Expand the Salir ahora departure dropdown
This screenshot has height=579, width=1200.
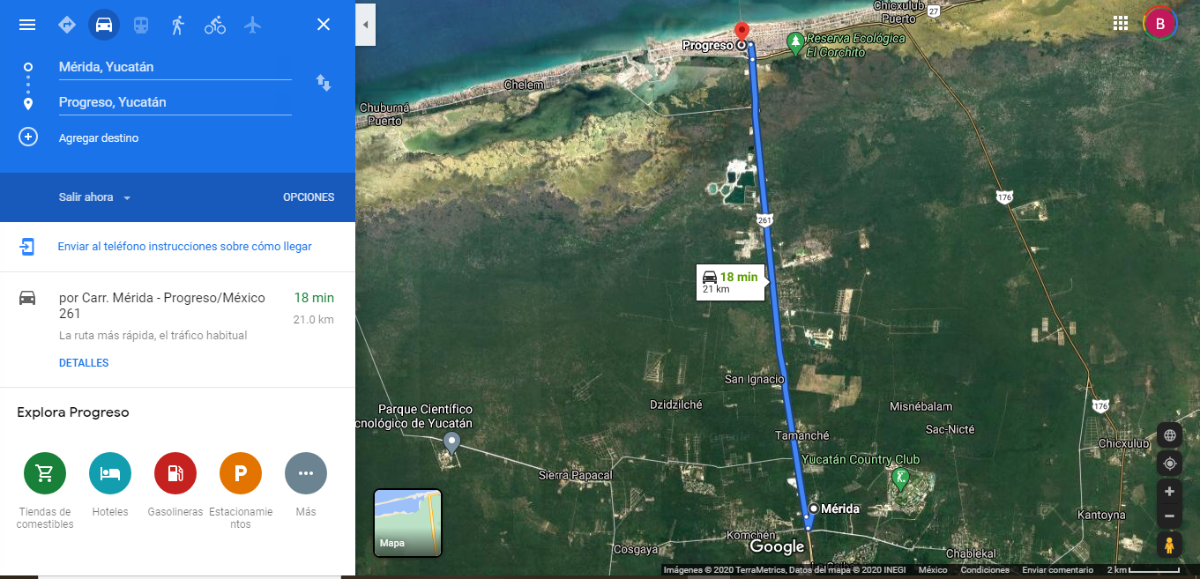95,197
